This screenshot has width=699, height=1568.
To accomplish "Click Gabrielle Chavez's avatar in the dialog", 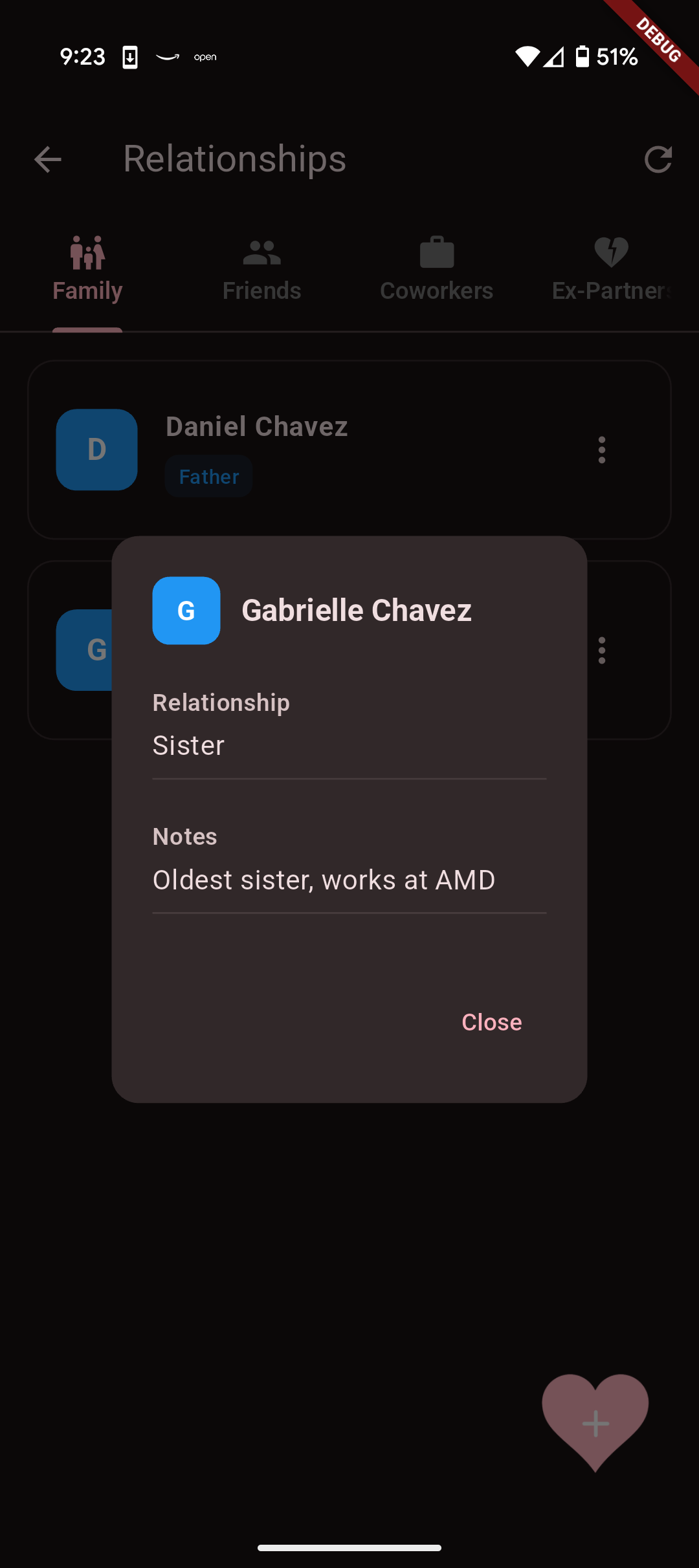I will (x=186, y=611).
